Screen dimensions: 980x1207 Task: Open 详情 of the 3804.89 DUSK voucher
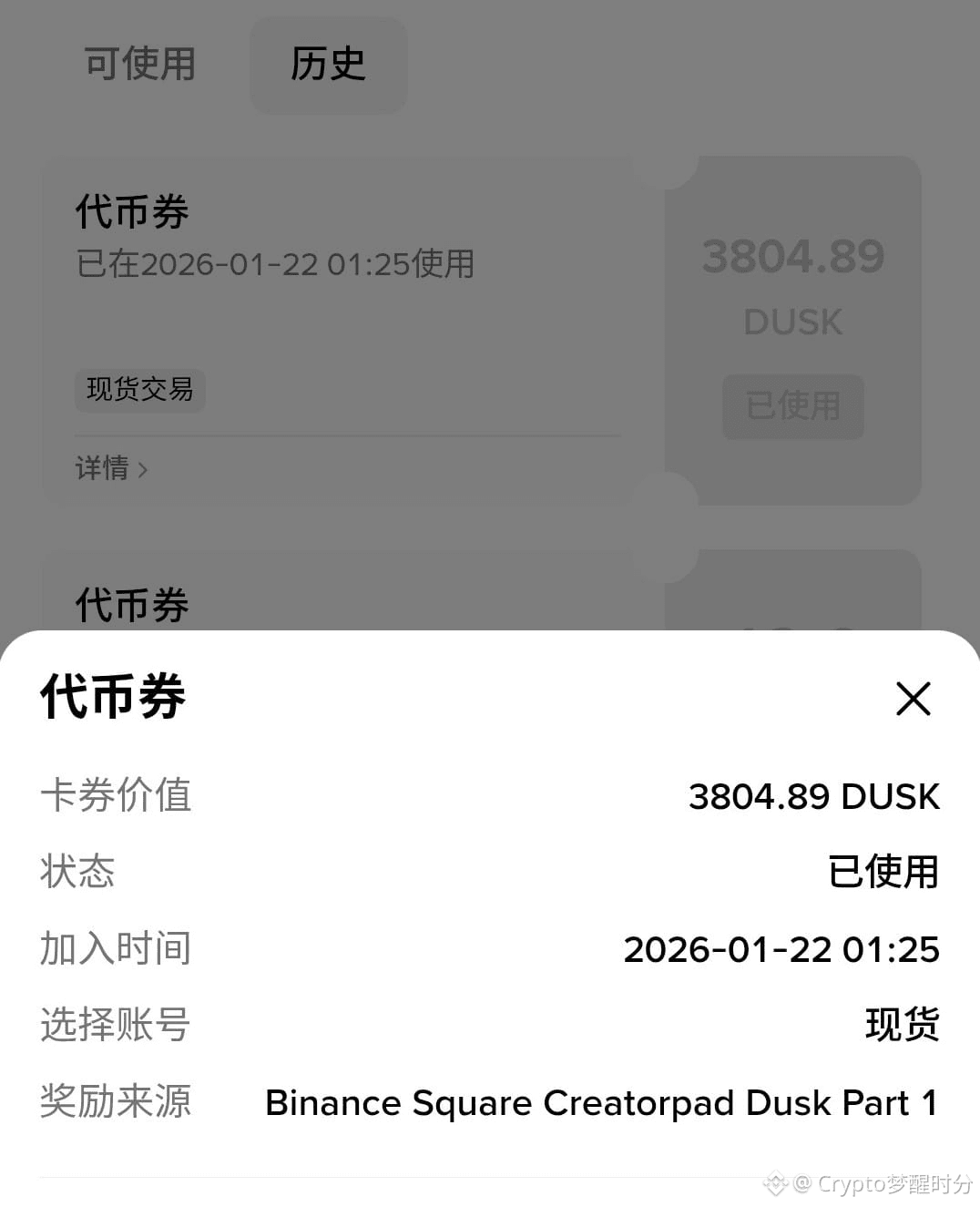(x=111, y=468)
